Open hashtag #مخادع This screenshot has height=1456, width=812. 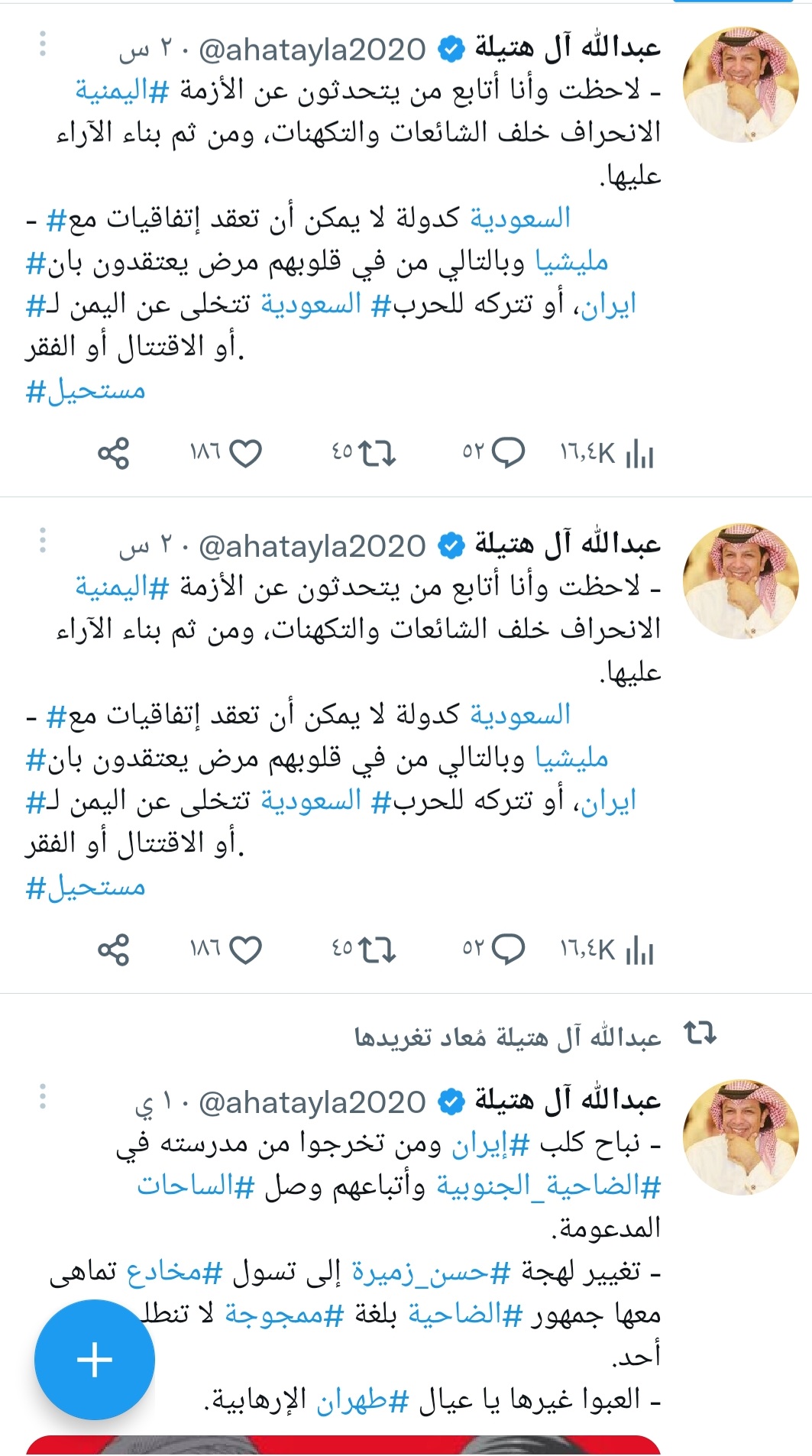click(x=173, y=1272)
